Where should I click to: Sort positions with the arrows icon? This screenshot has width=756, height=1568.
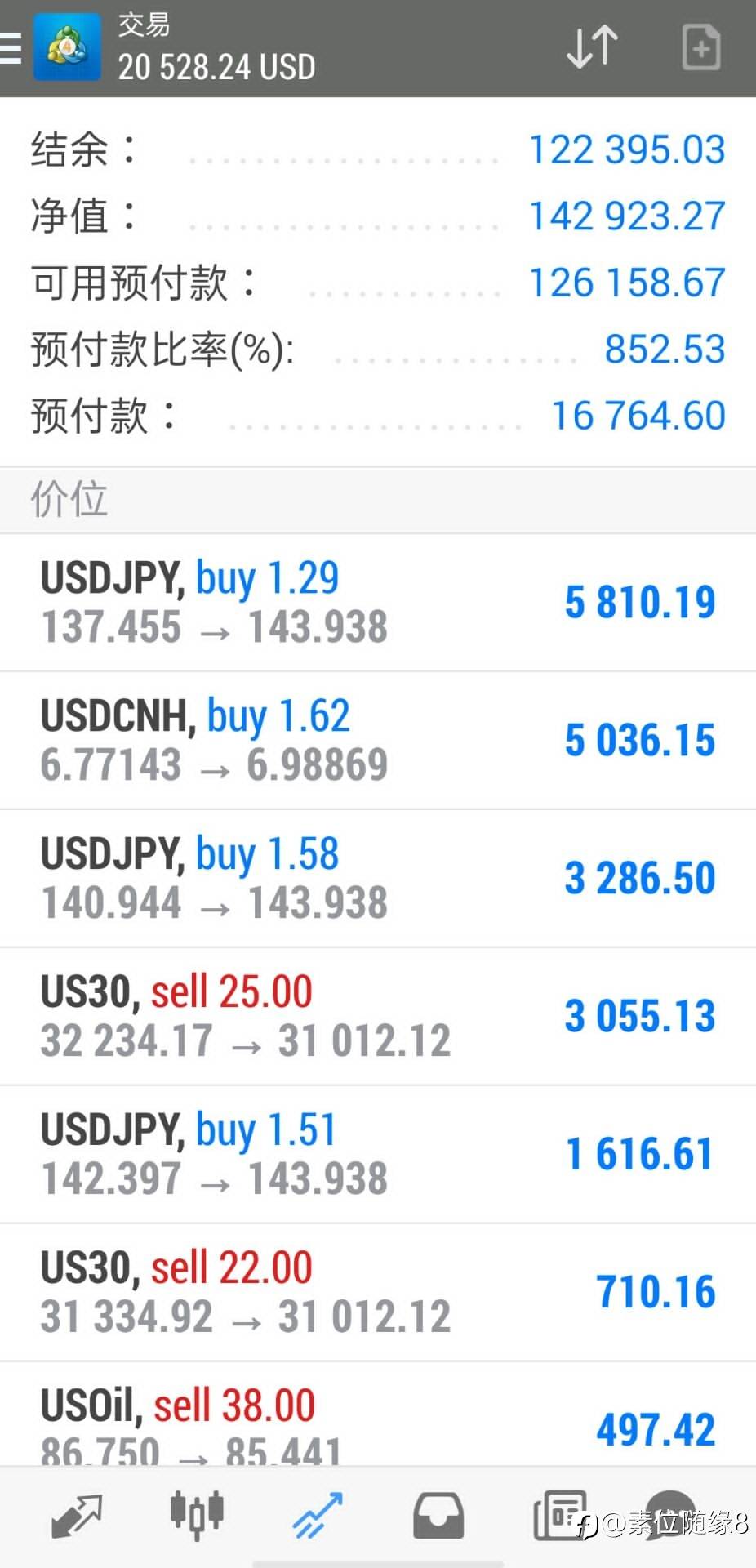click(x=591, y=47)
